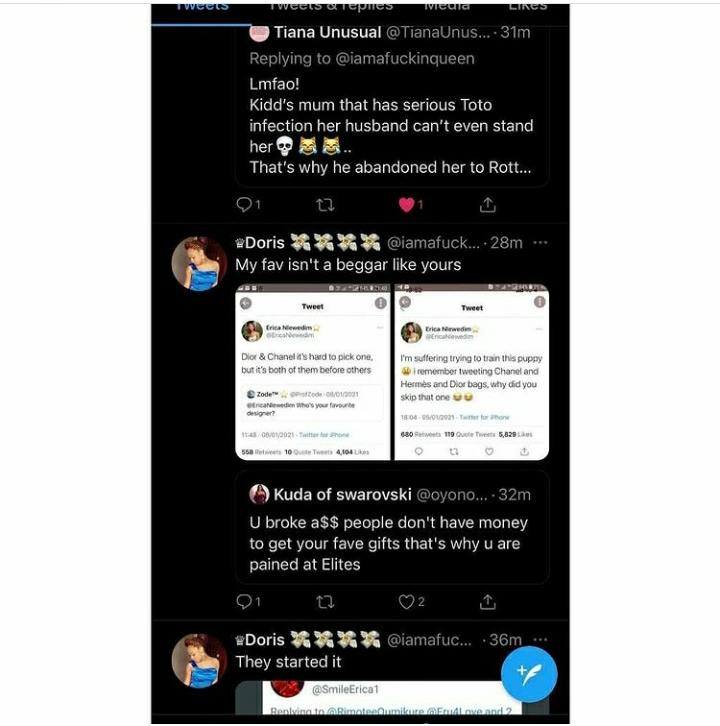This screenshot has height=726, width=720.
Task: Open overflow menu on Doris's 28m tweet
Action: (540, 243)
